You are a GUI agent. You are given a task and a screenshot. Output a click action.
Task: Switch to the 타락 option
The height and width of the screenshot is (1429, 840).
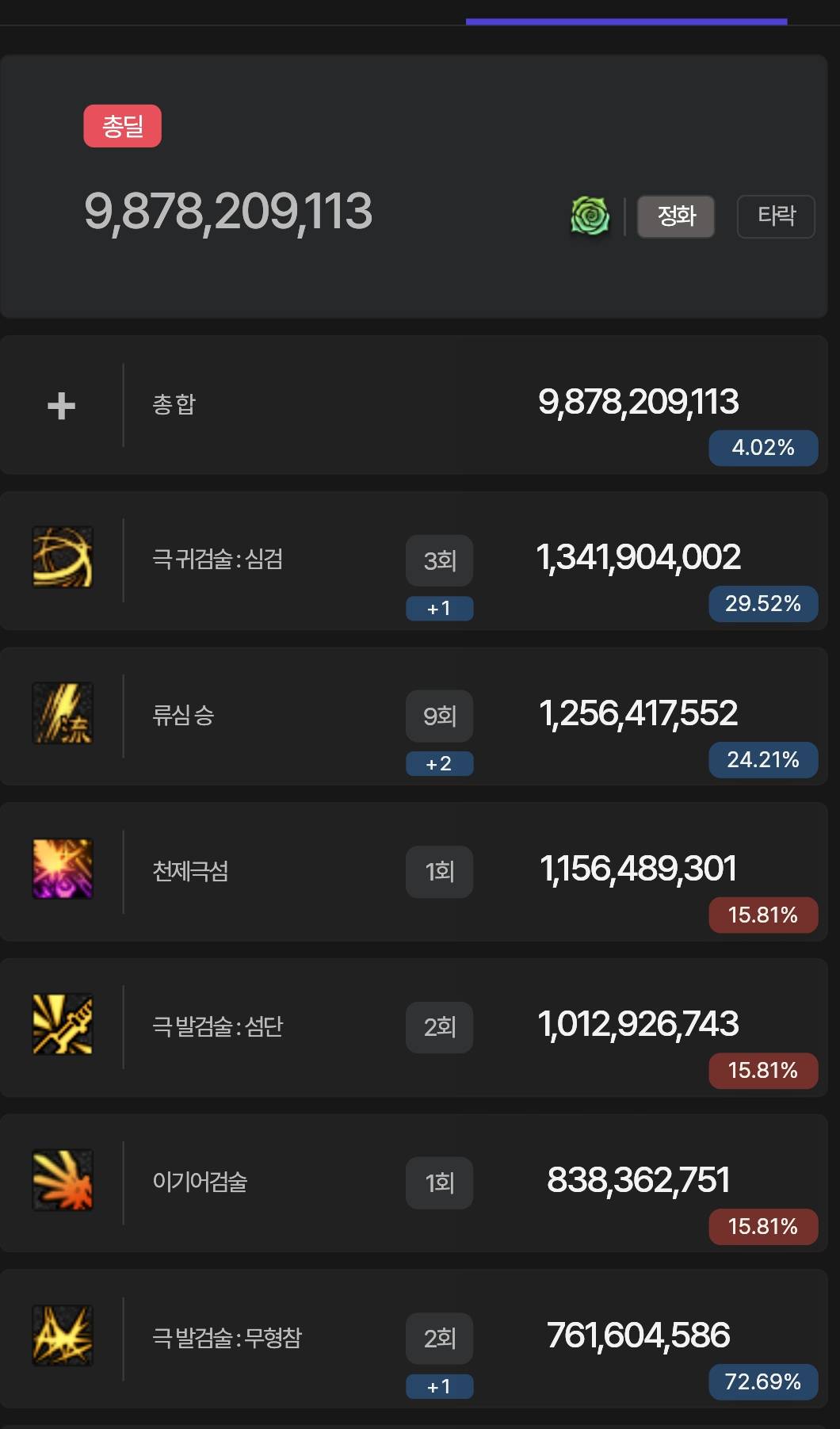tap(776, 216)
